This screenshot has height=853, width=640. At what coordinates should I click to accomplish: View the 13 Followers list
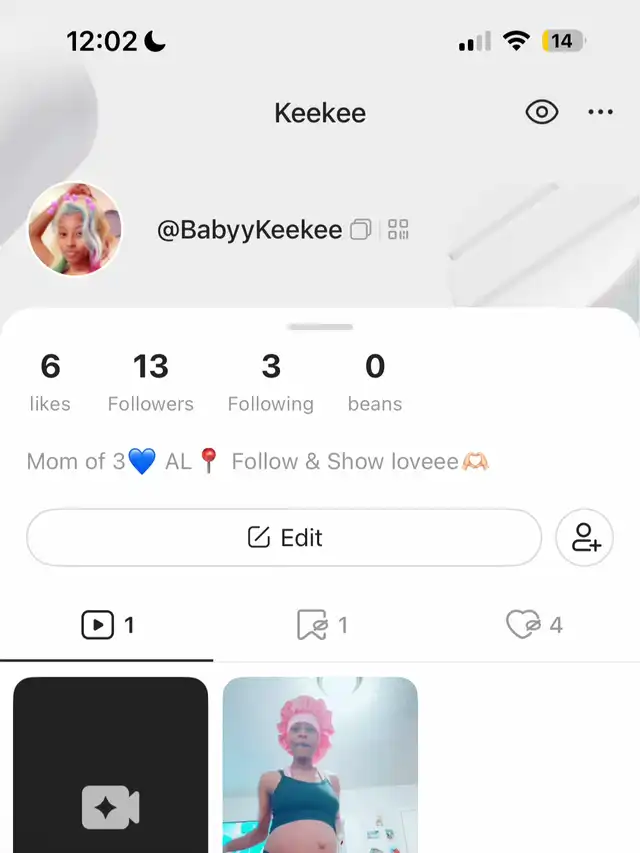pos(151,382)
